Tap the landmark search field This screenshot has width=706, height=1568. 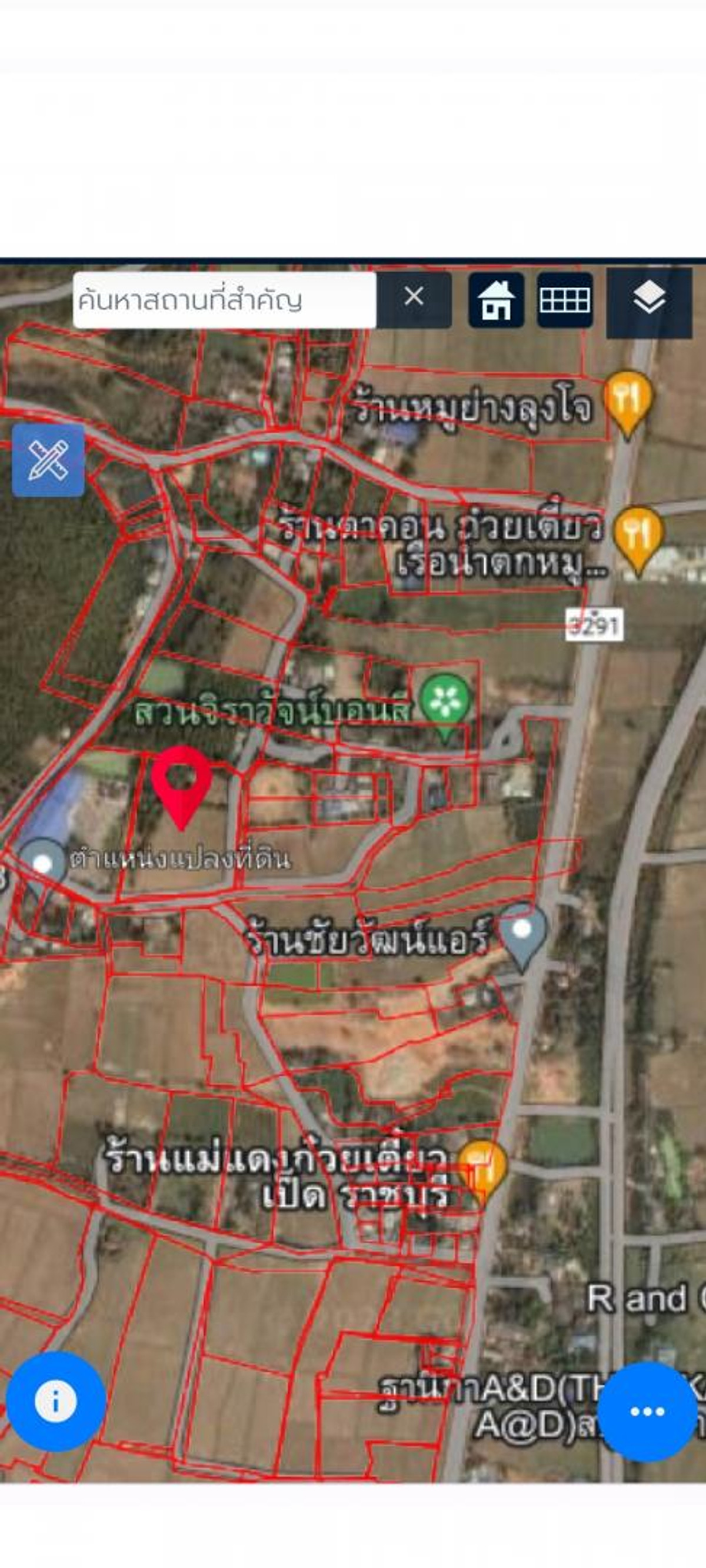coord(224,299)
